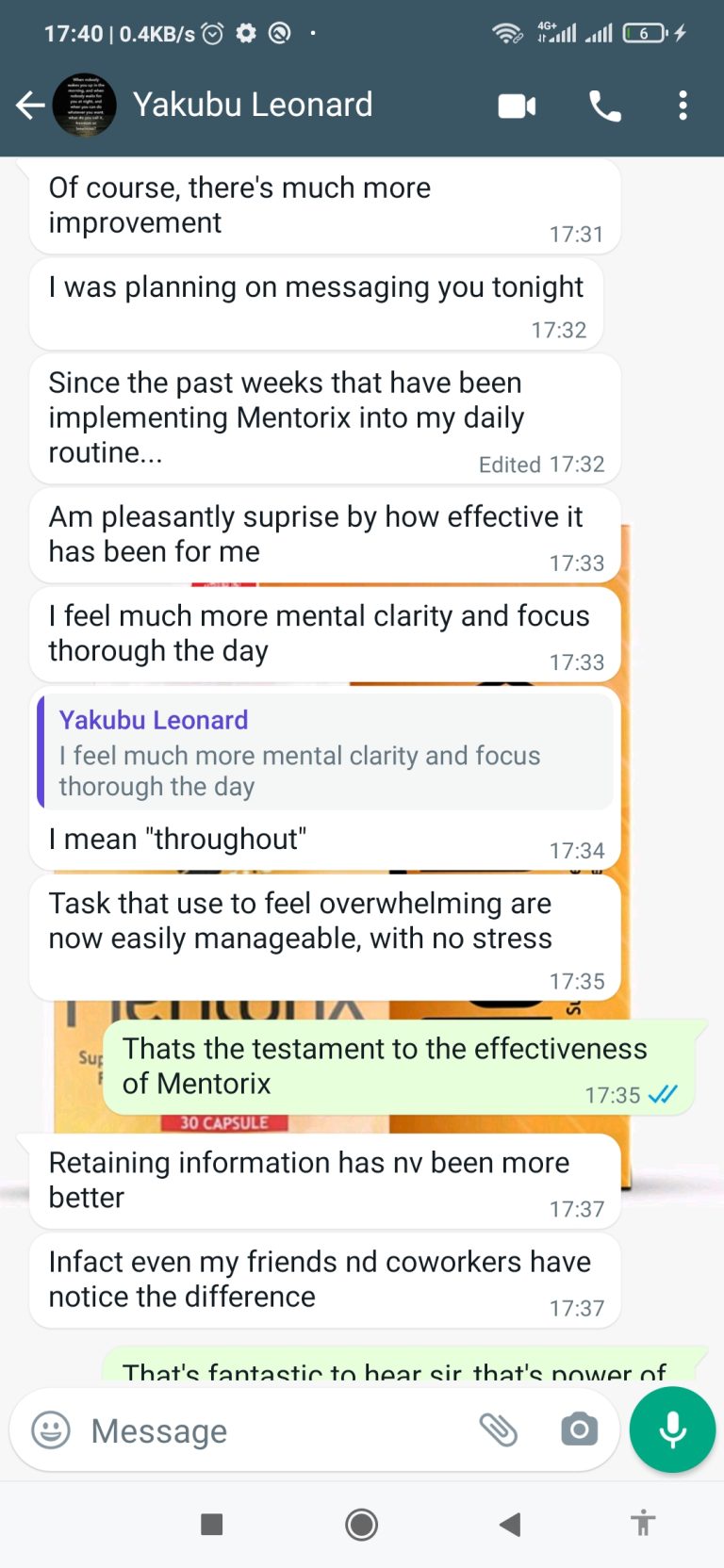Image resolution: width=724 pixels, height=1568 pixels.
Task: Tap the system back button
Action: (x=510, y=1524)
